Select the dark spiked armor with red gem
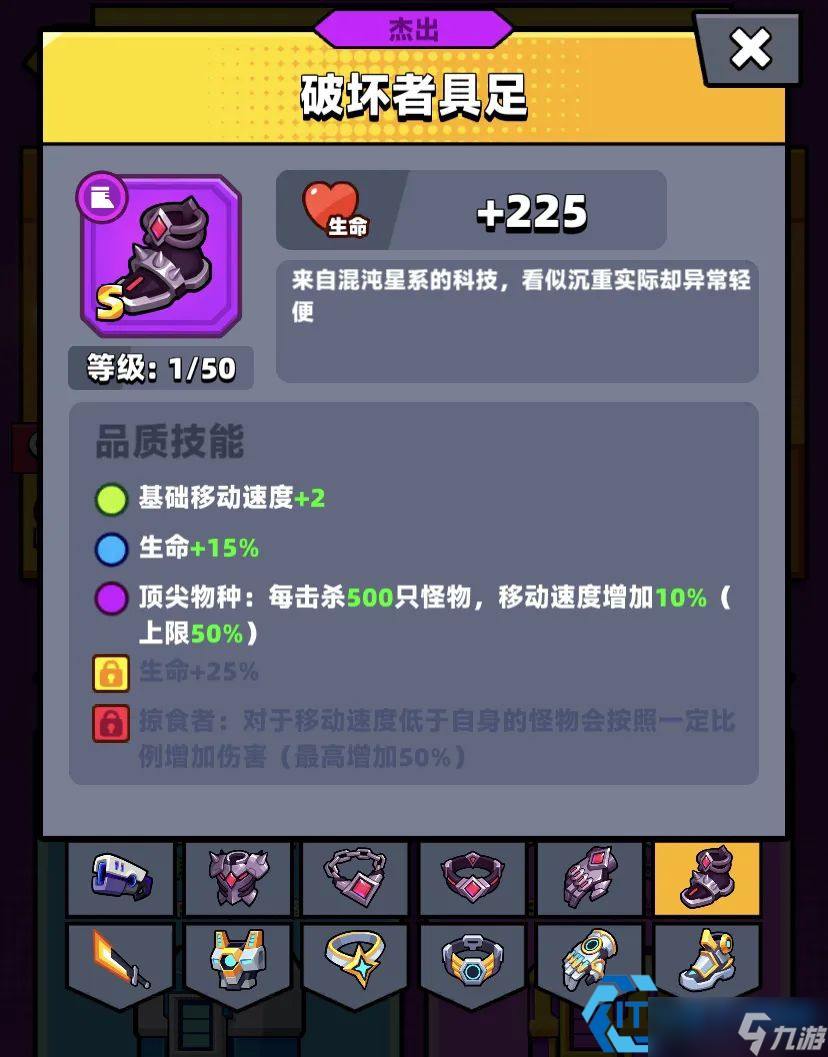 [x=238, y=877]
